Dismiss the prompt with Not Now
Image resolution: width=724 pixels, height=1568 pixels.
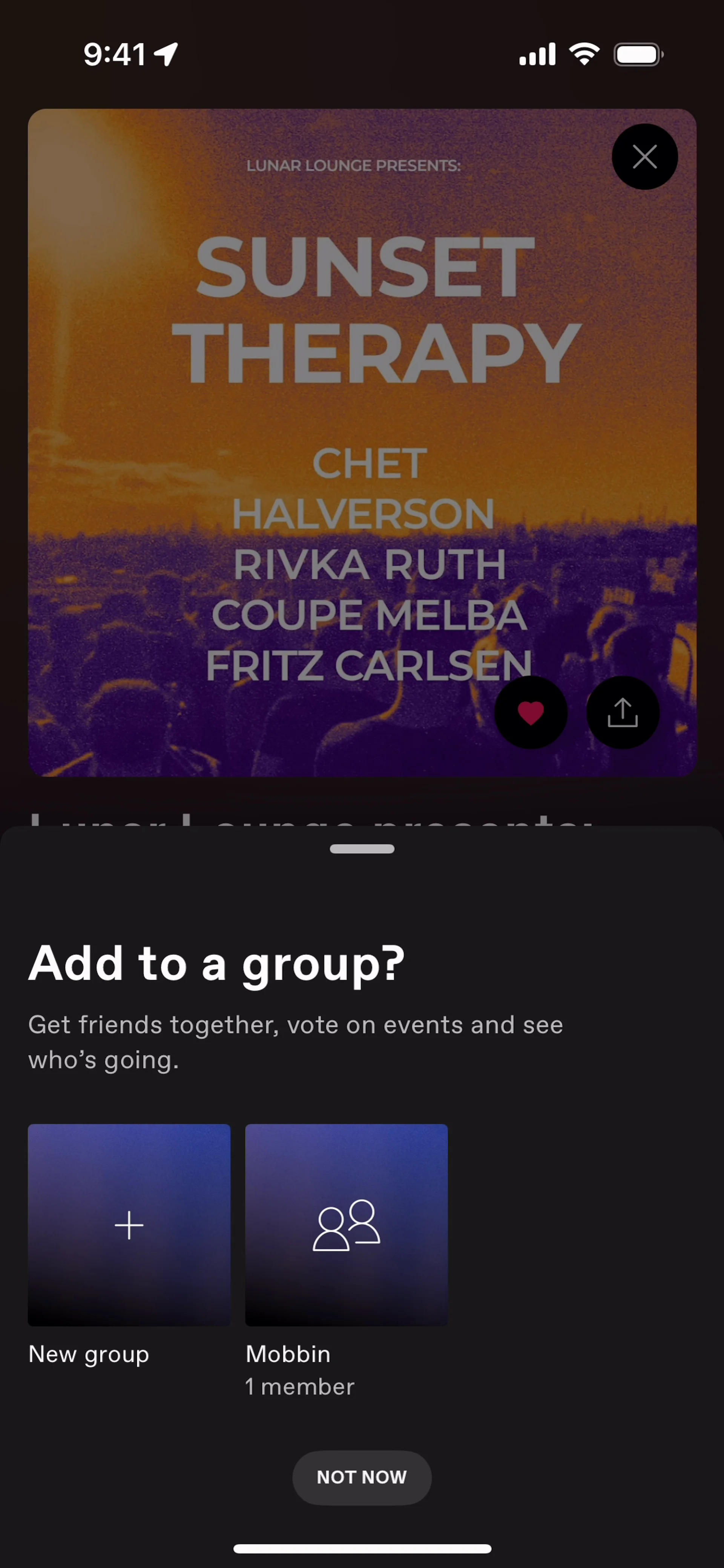click(362, 1477)
